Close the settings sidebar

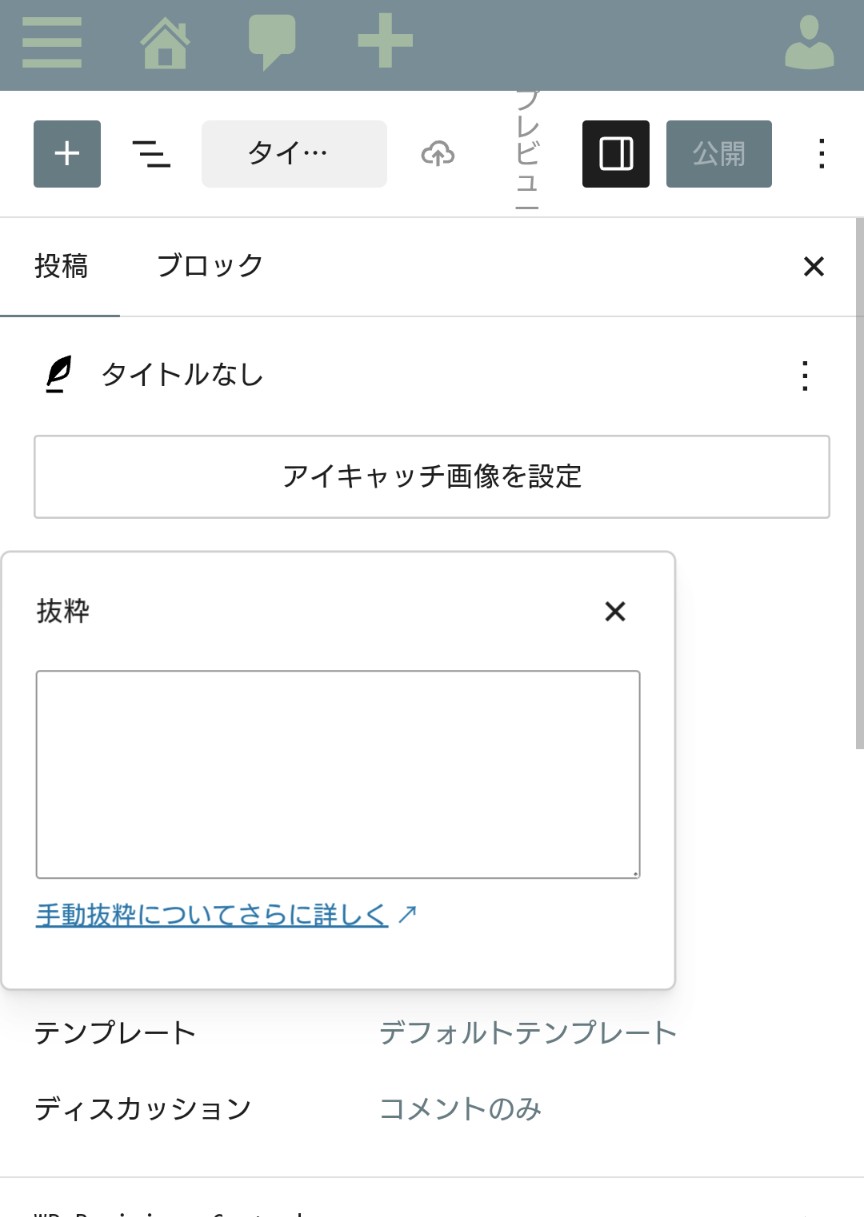(x=814, y=266)
